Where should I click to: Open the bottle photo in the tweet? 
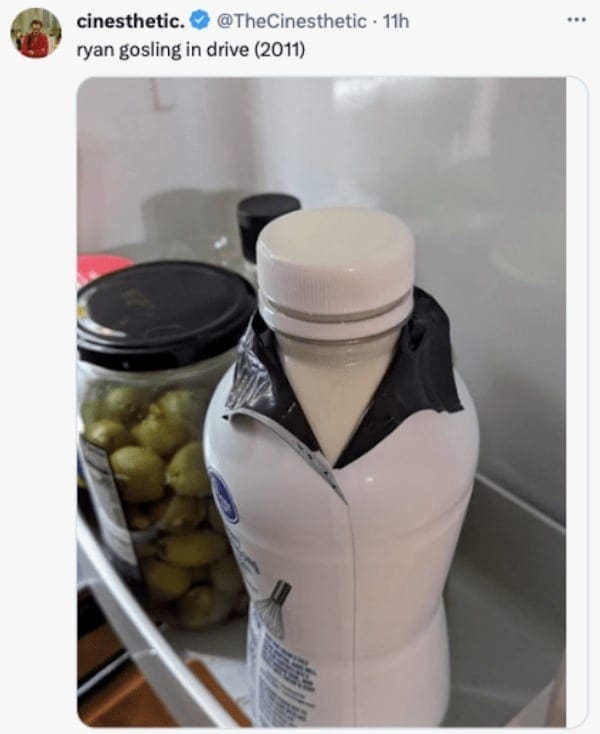click(x=330, y=400)
